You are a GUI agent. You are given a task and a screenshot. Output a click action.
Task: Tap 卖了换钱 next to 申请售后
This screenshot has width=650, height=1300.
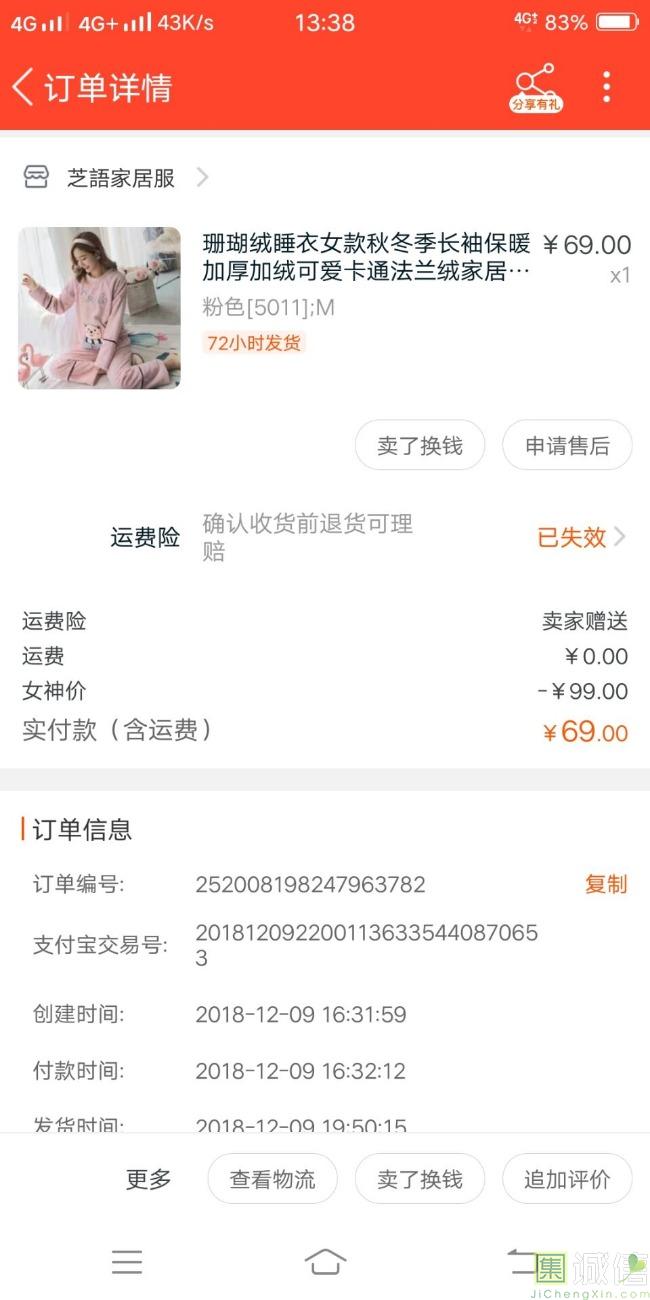(x=420, y=446)
